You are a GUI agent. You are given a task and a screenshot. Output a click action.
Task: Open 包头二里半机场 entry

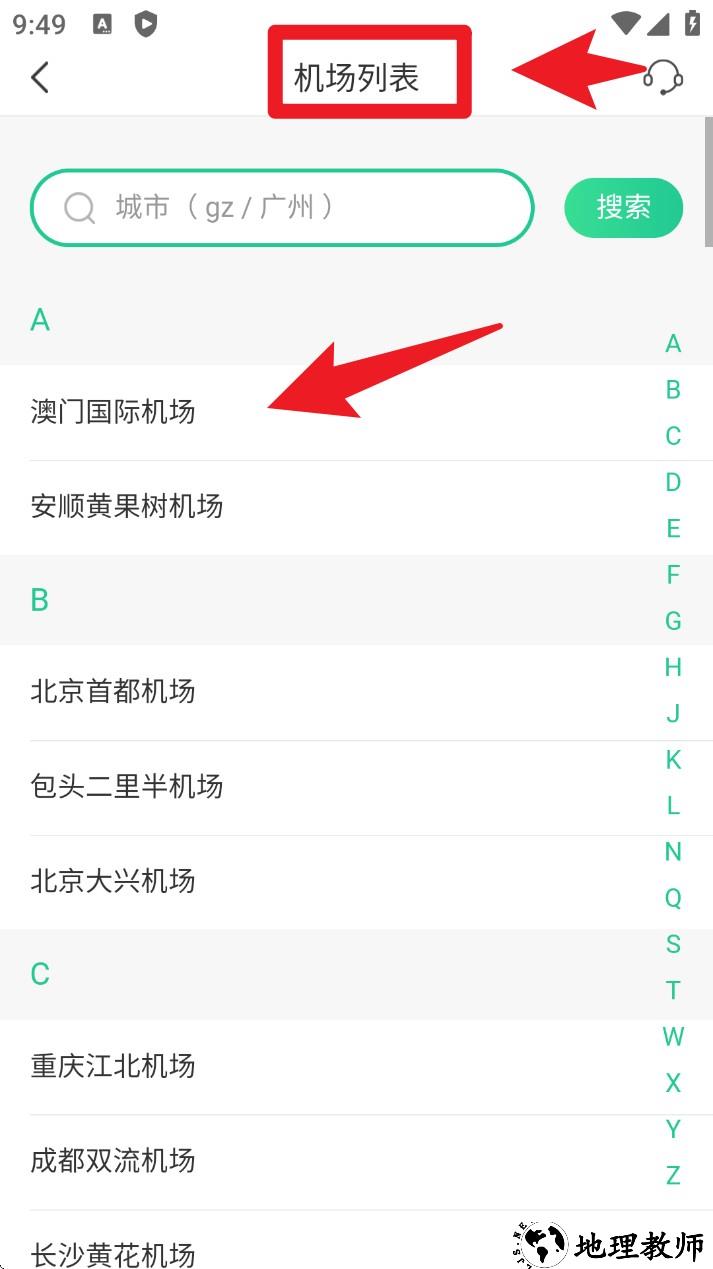[x=127, y=786]
